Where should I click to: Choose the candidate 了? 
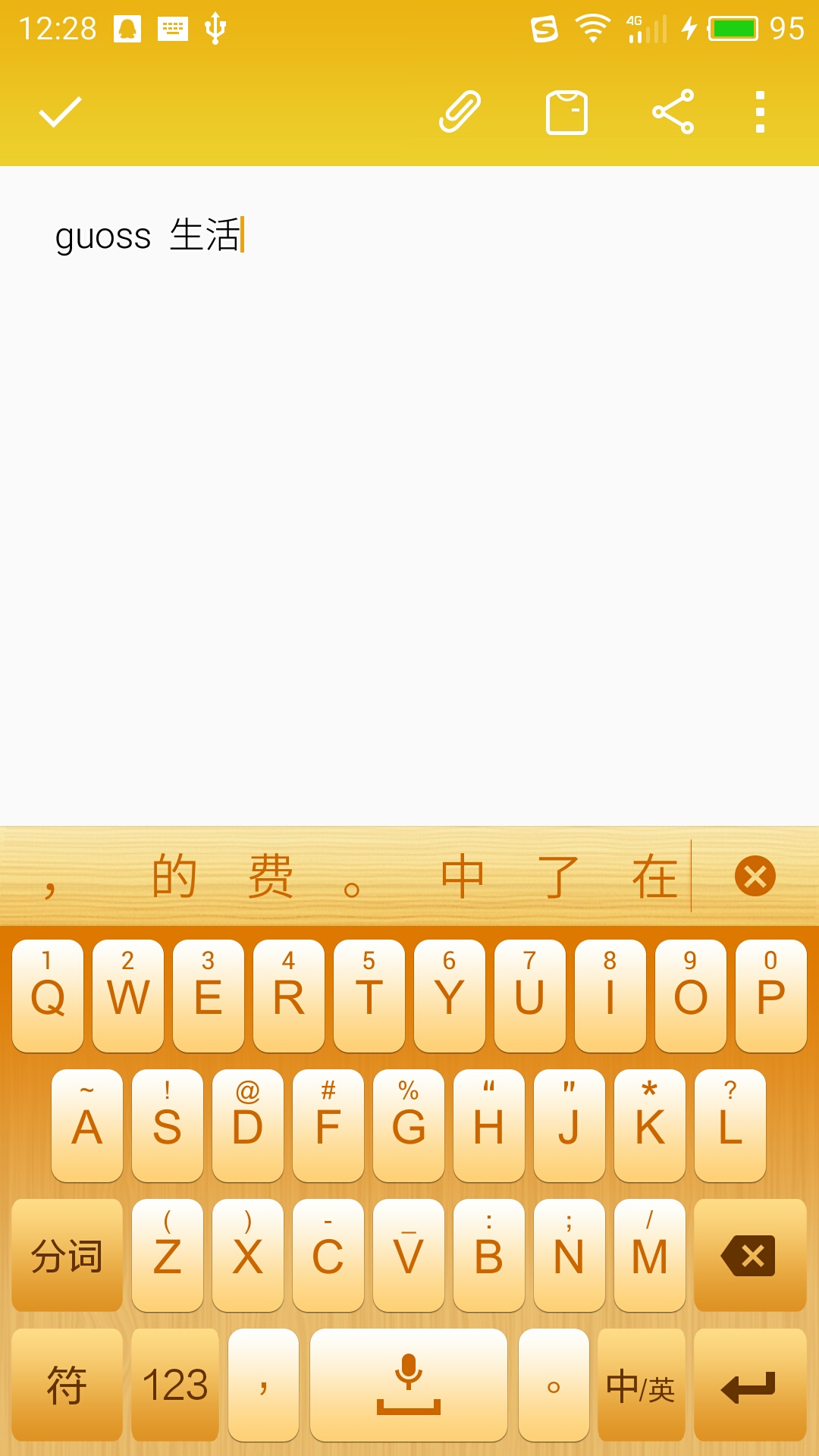(559, 876)
